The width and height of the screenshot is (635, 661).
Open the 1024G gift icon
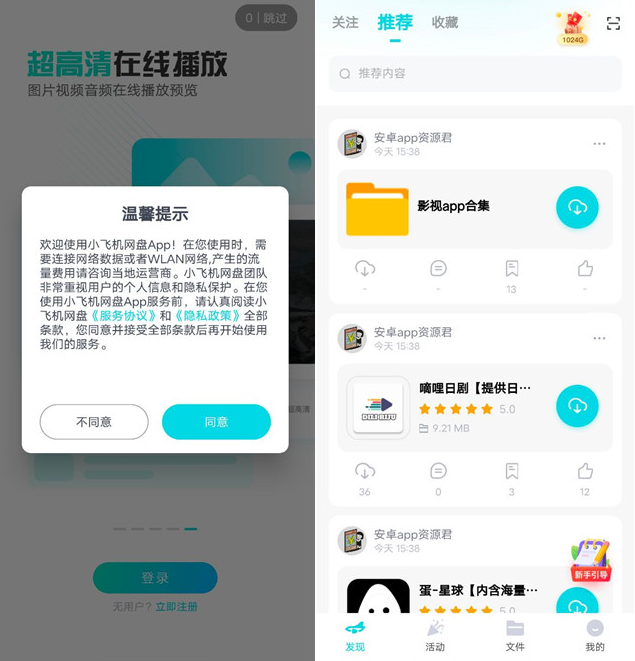tap(574, 27)
